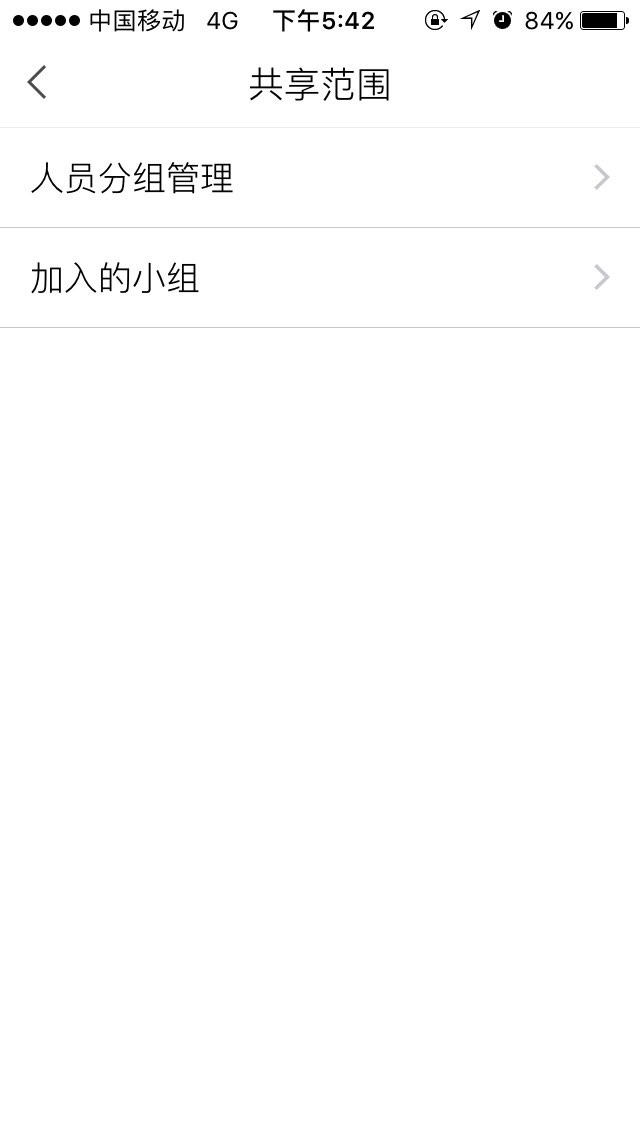Open 人员分组管理 row
The image size is (640, 1136).
(x=320, y=178)
